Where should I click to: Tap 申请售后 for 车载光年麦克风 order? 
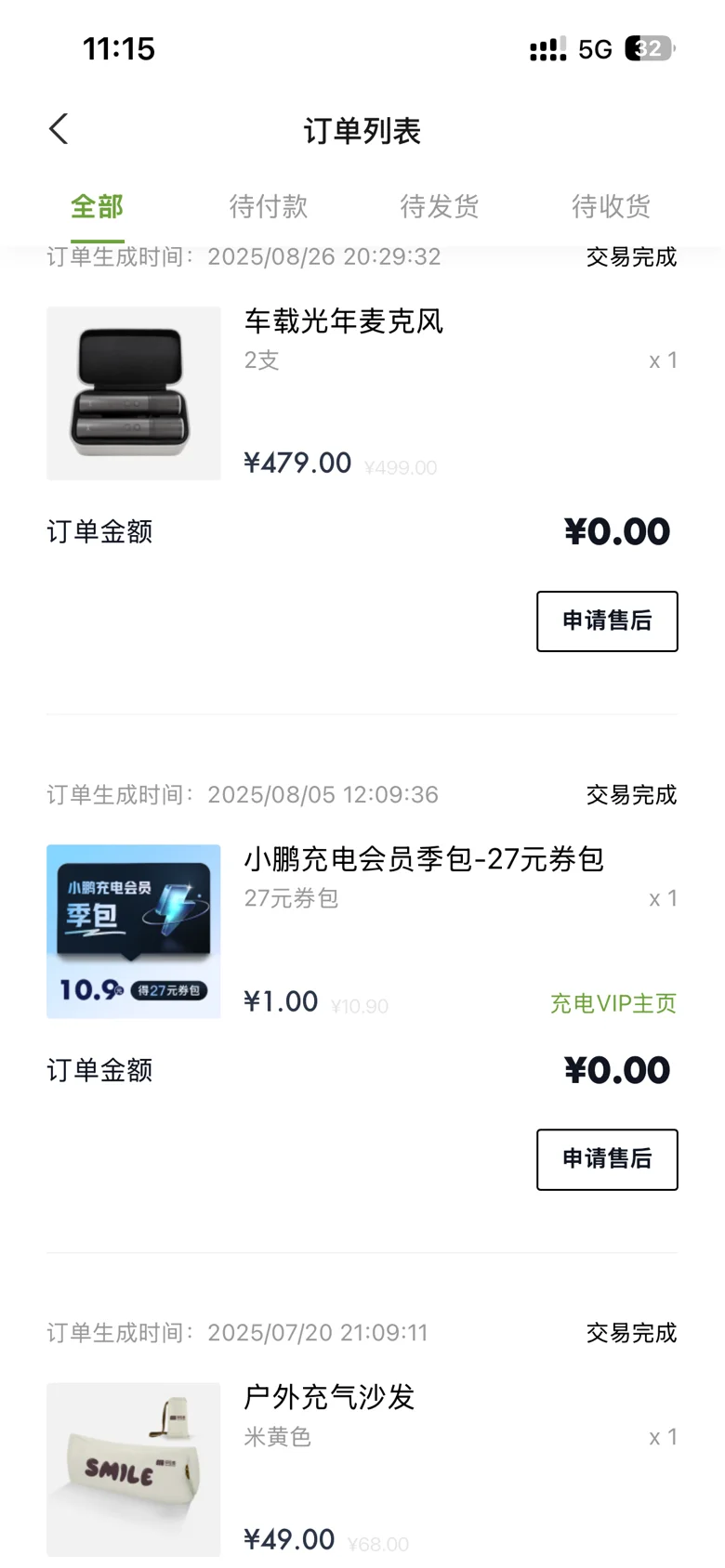pyautogui.click(x=607, y=621)
